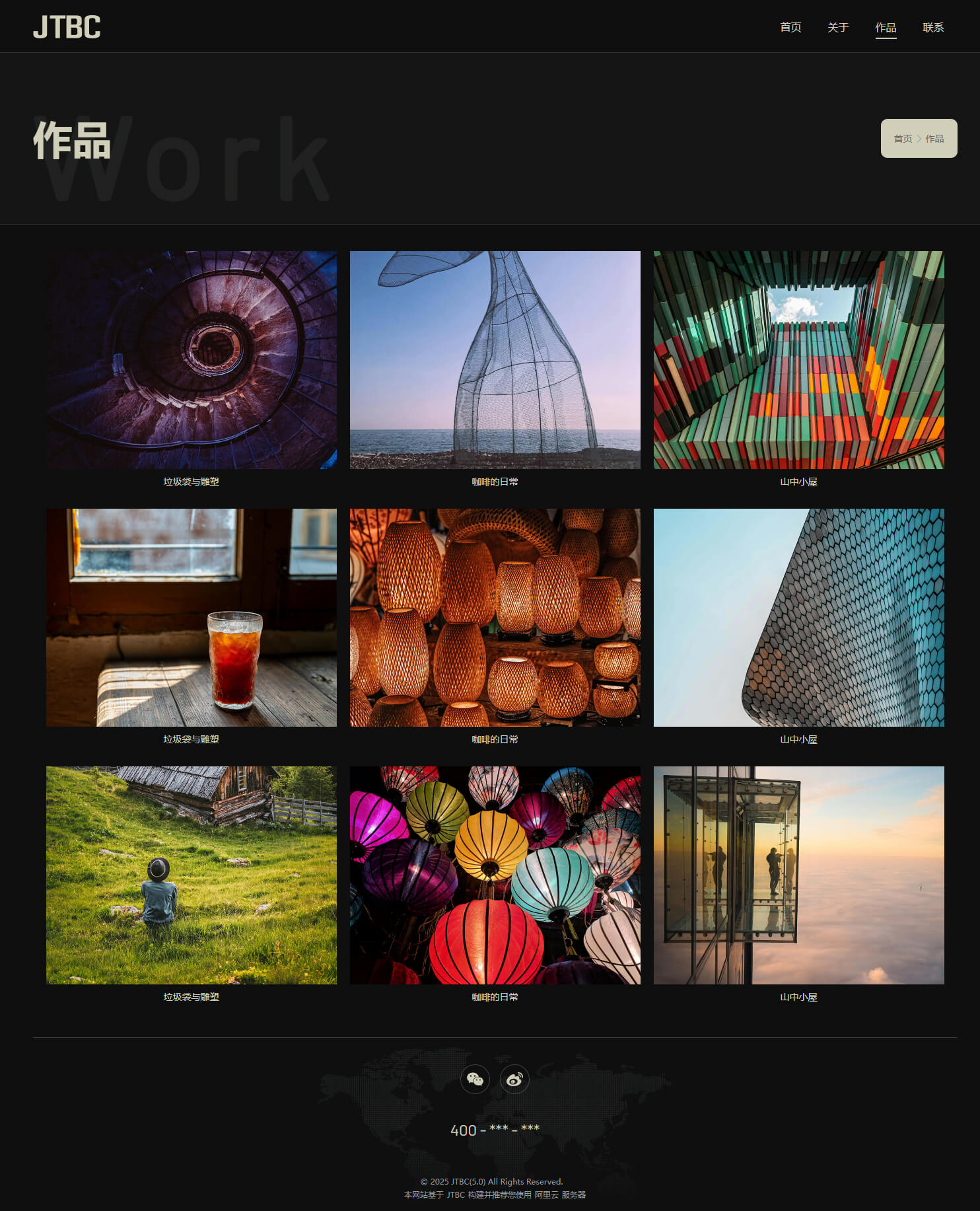View the colorful silk lanterns work
Viewport: 980px width, 1211px height.
pyautogui.click(x=495, y=875)
